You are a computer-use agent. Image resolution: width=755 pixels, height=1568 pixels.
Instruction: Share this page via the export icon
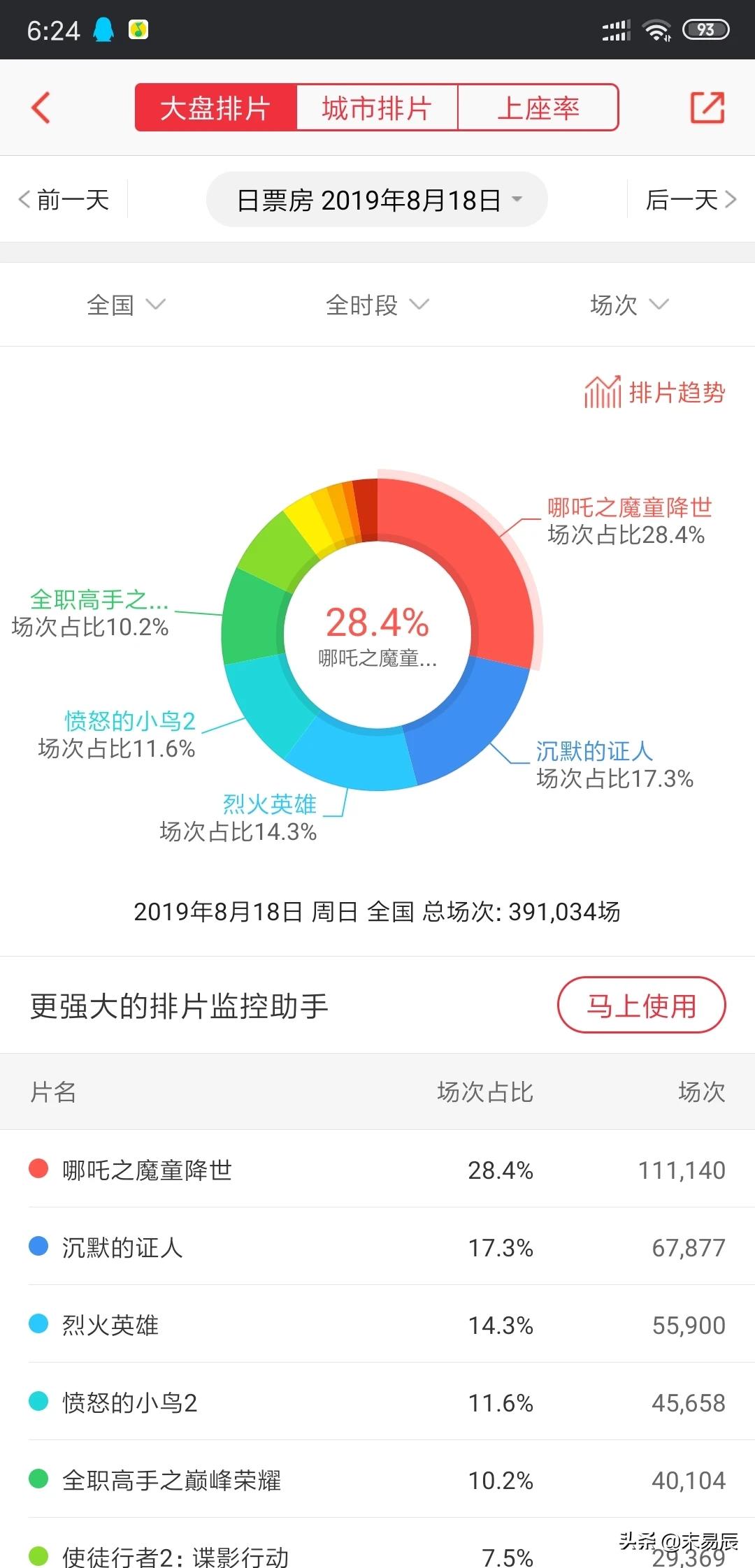[x=707, y=108]
